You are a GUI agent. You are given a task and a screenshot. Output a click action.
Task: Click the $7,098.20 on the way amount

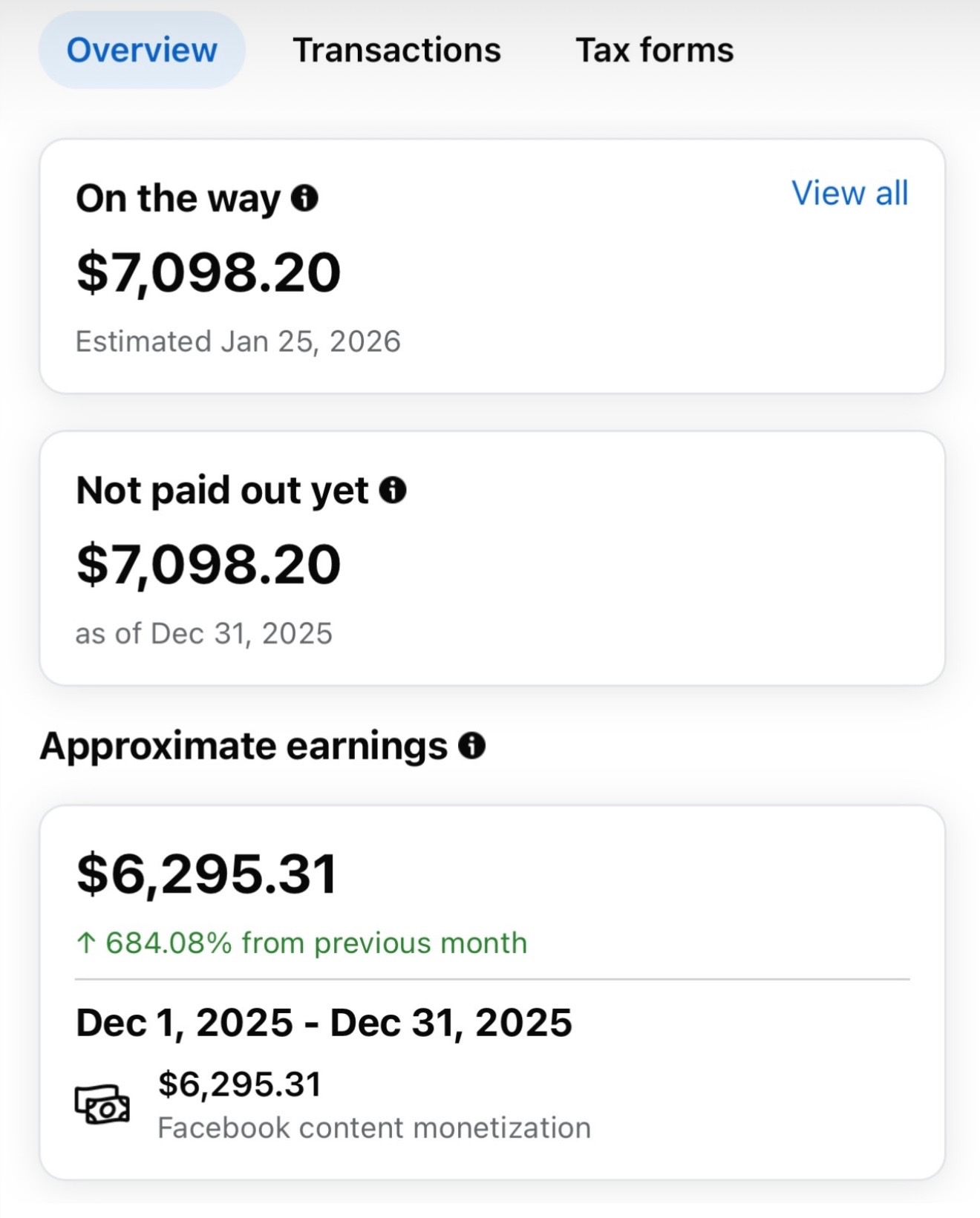point(210,272)
